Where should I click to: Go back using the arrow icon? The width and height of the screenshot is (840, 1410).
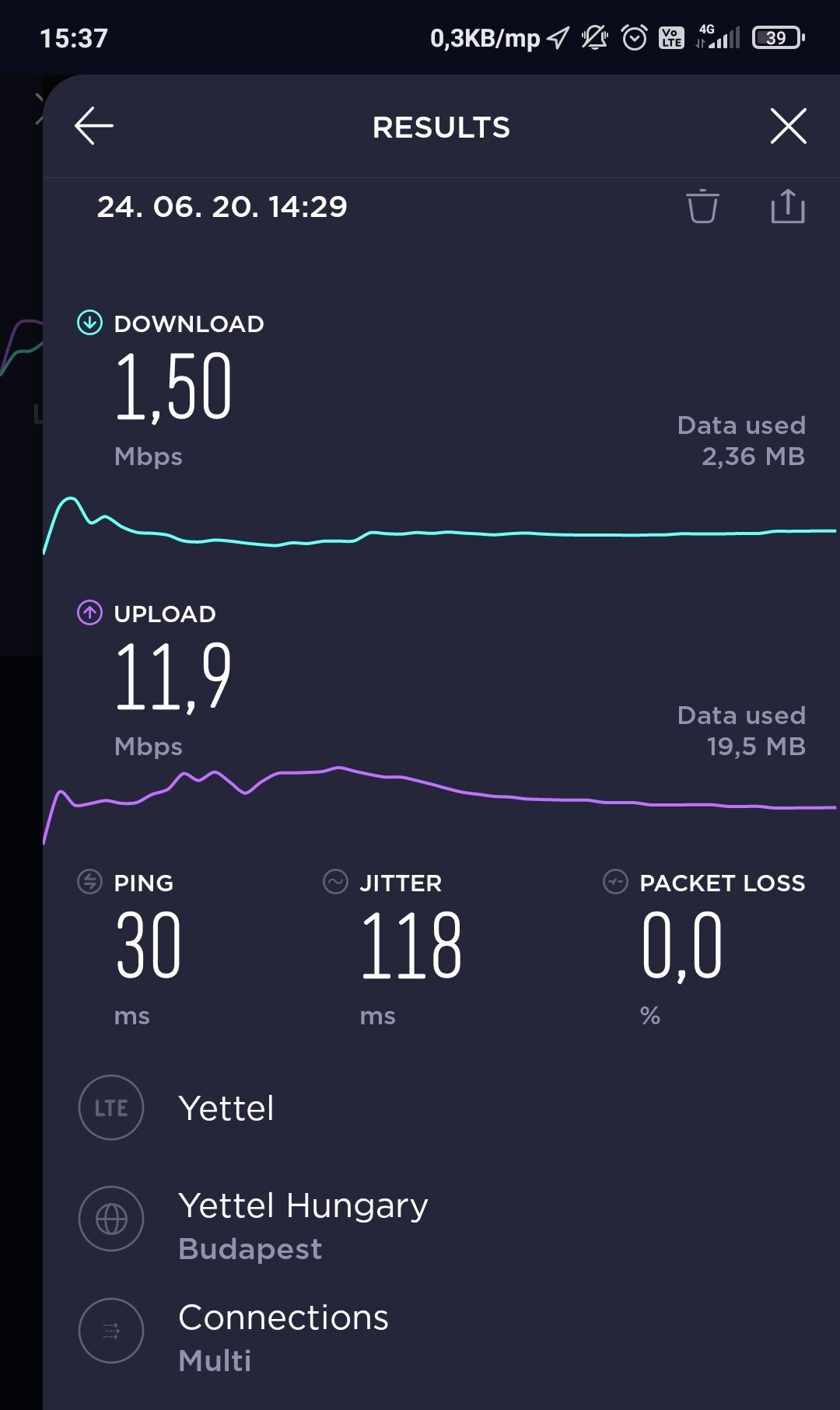tap(94, 126)
